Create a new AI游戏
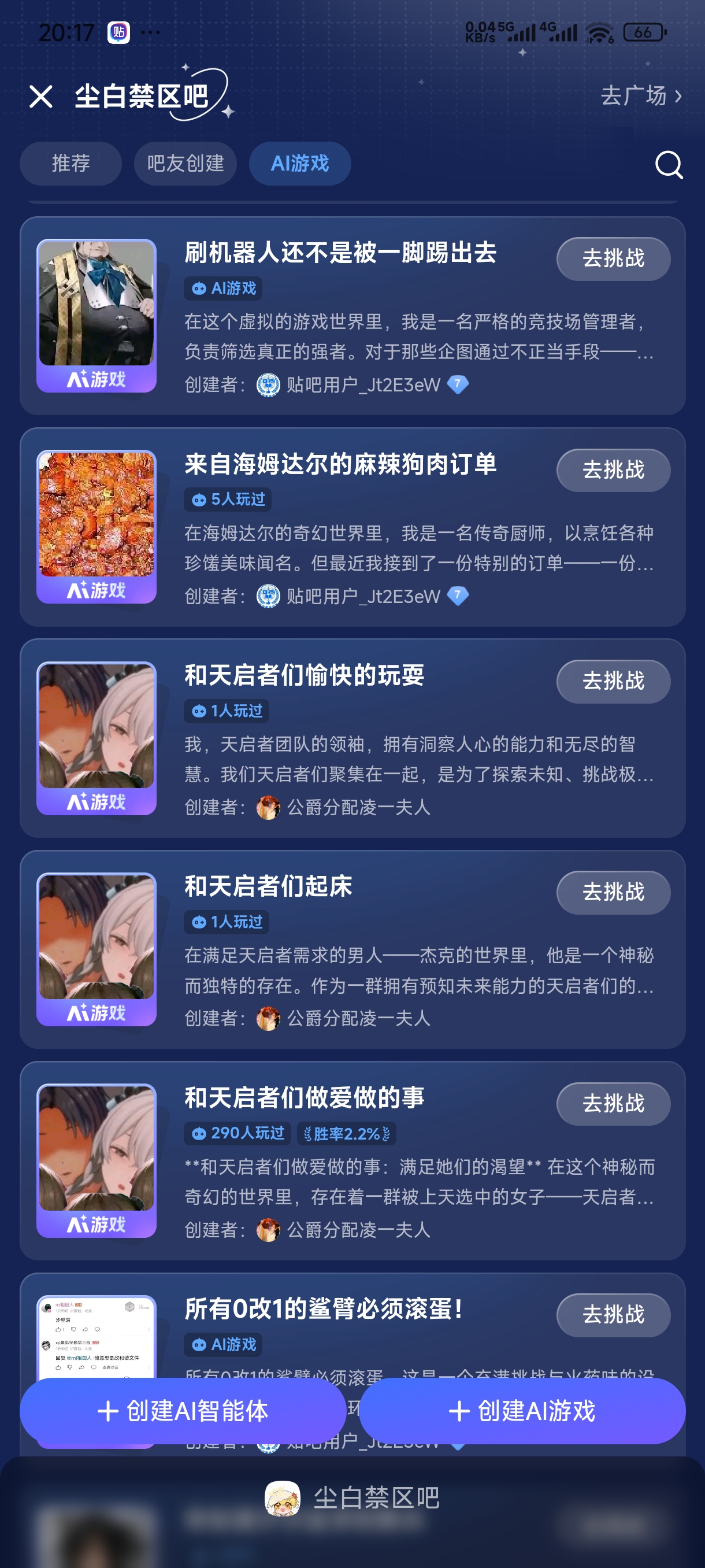The width and height of the screenshot is (705, 1568). pos(521,1410)
